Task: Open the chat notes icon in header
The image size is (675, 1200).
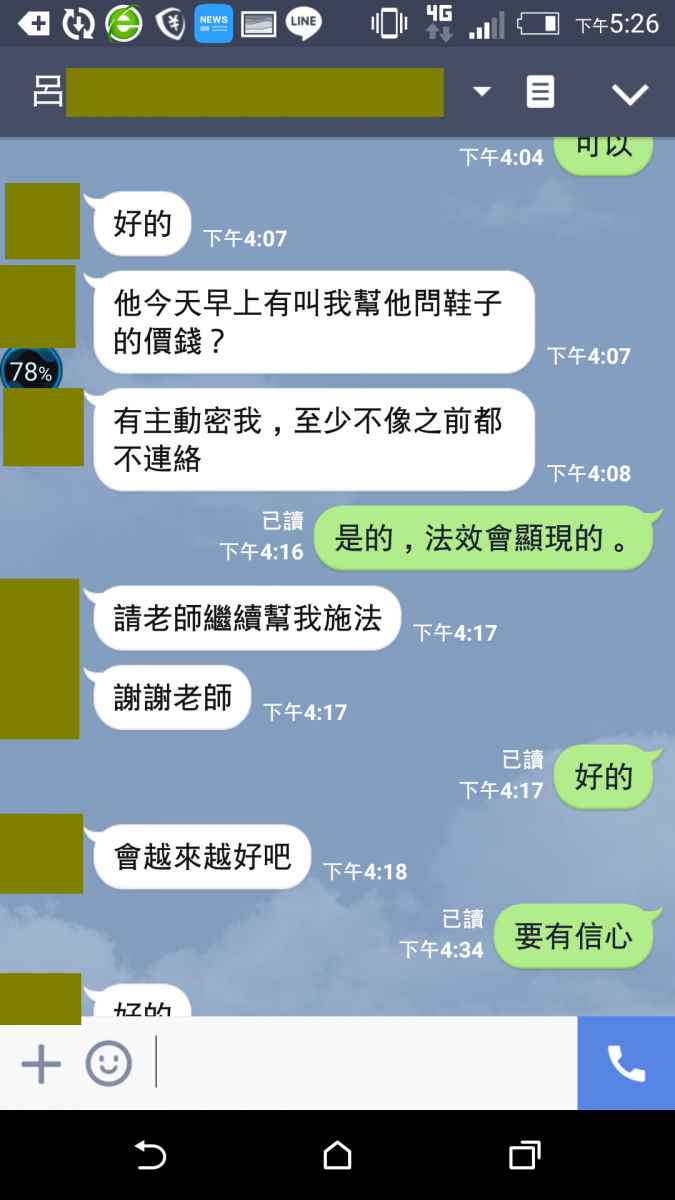Action: 540,93
